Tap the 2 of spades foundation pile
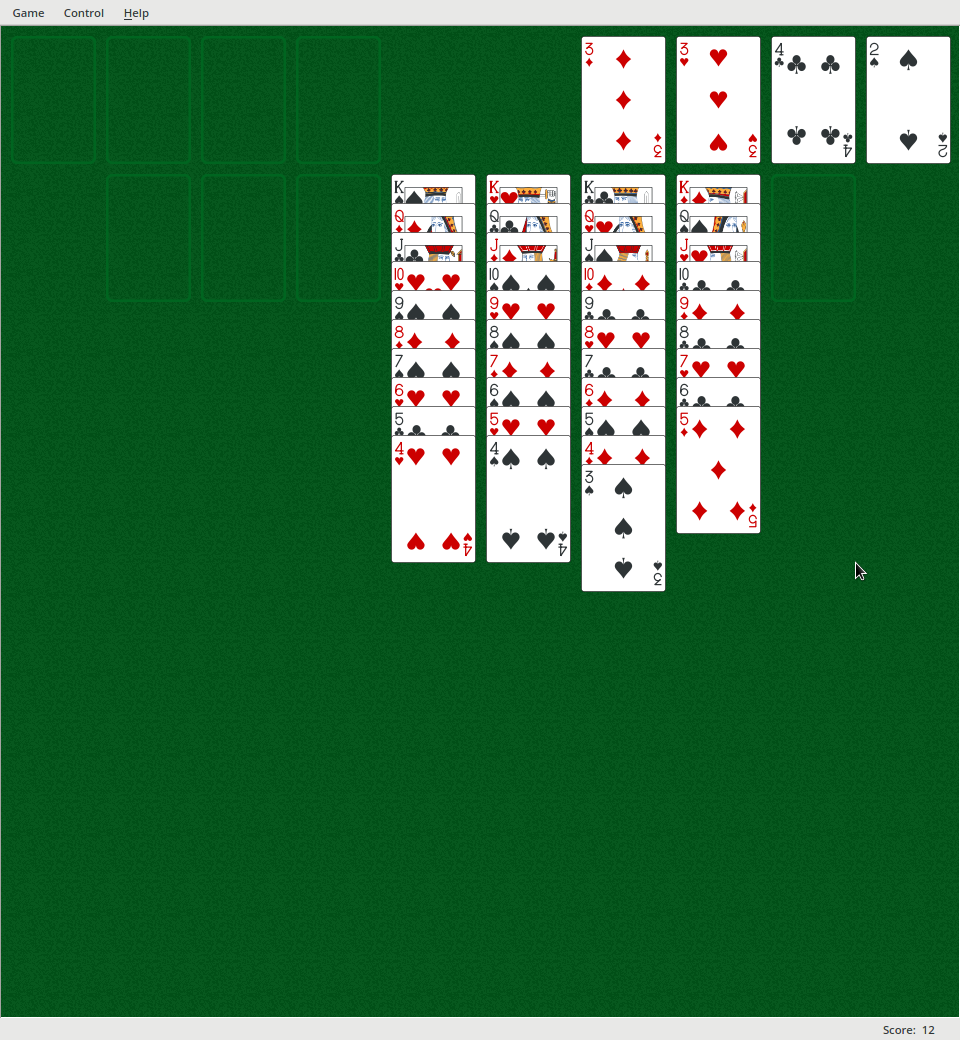 coord(908,100)
